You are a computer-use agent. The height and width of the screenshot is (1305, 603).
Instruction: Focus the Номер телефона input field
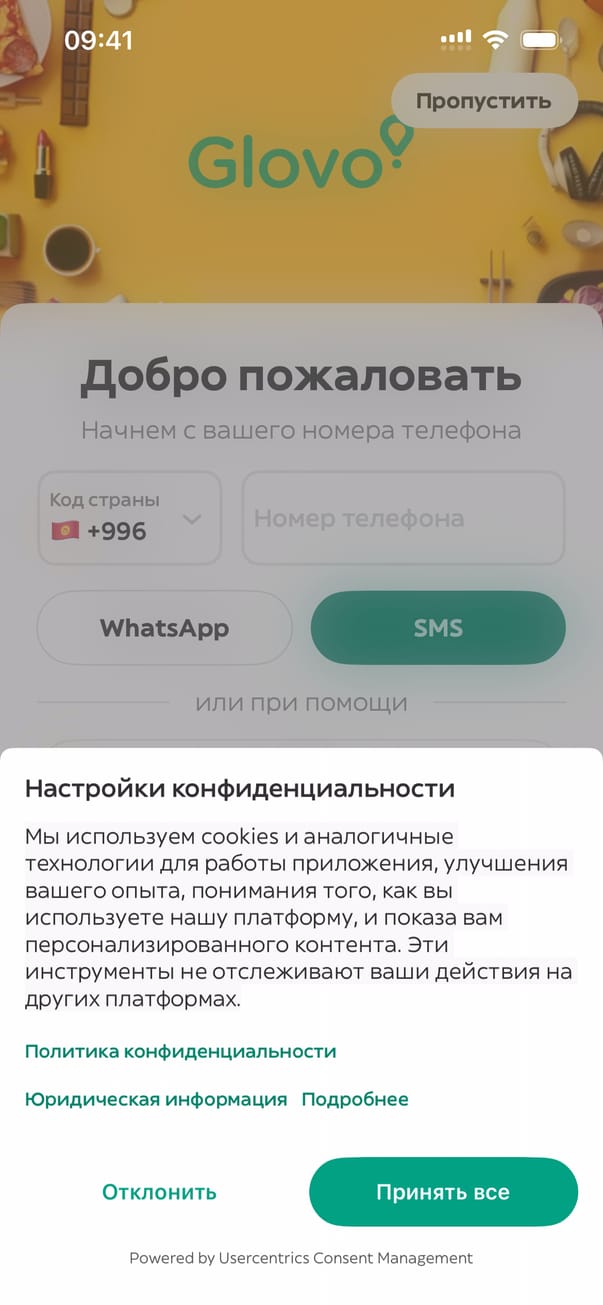(x=403, y=518)
